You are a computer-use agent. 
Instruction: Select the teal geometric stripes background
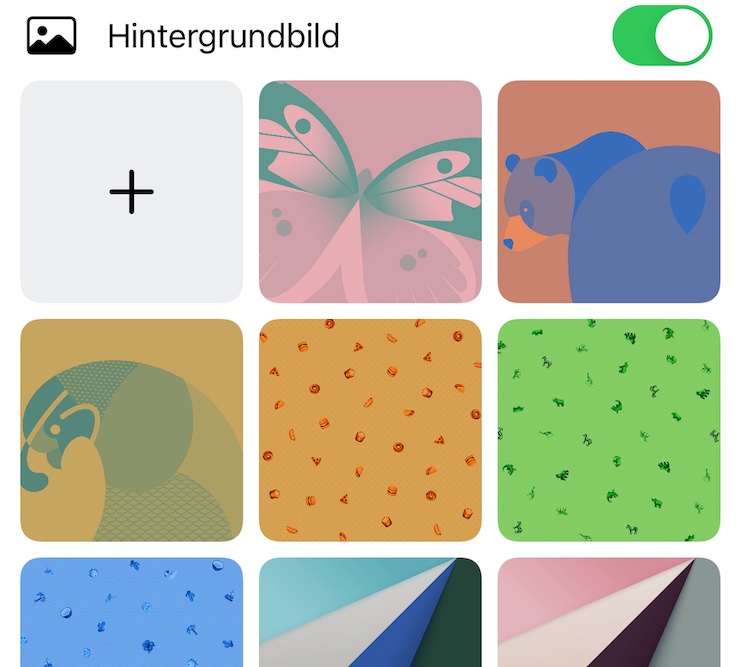(x=370, y=612)
